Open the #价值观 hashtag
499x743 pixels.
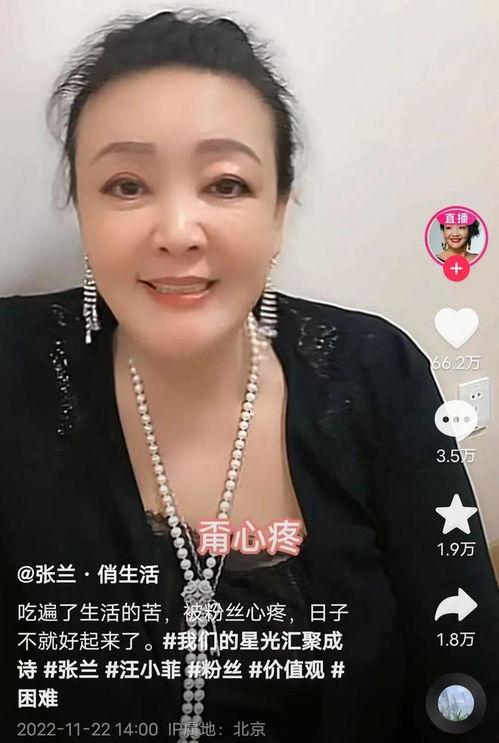tap(287, 670)
